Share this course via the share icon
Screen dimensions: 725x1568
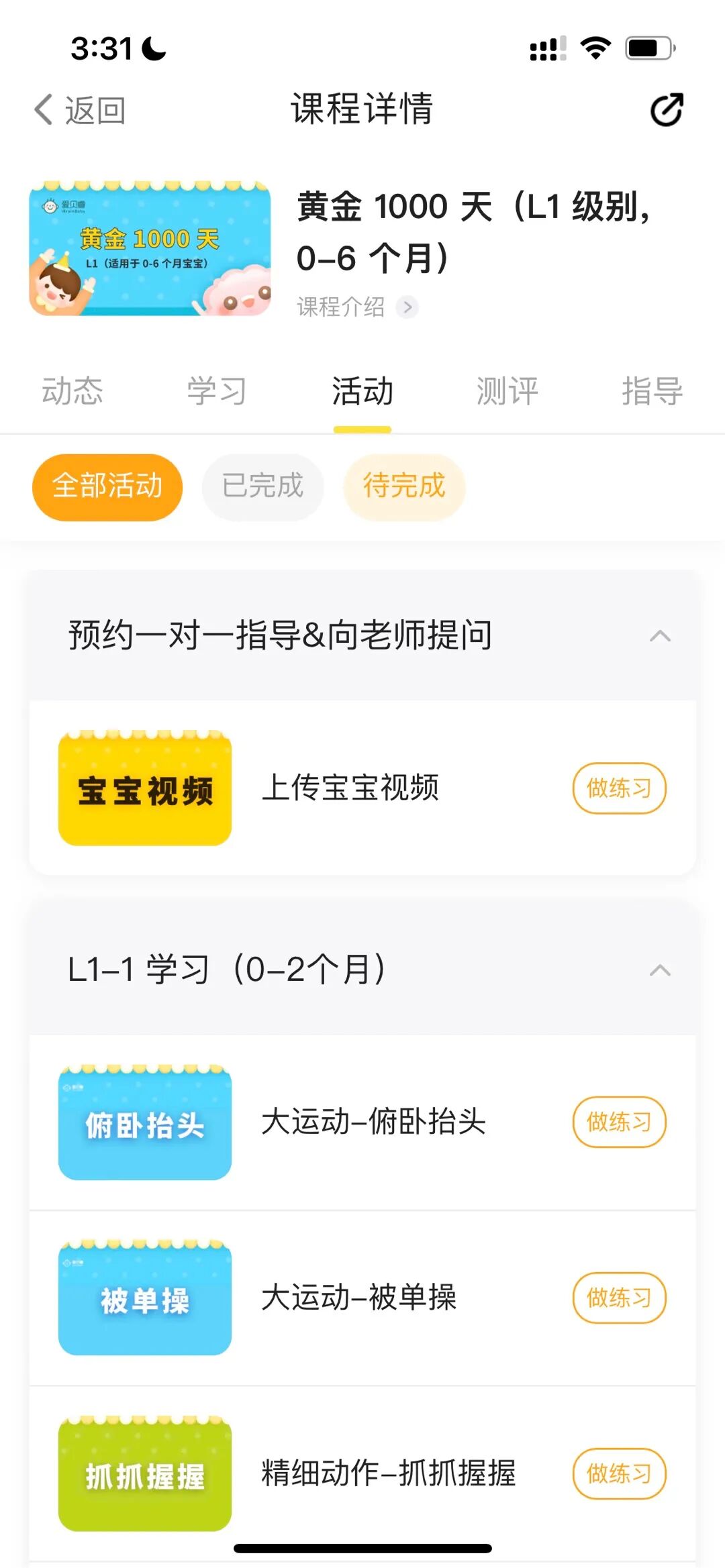(667, 110)
